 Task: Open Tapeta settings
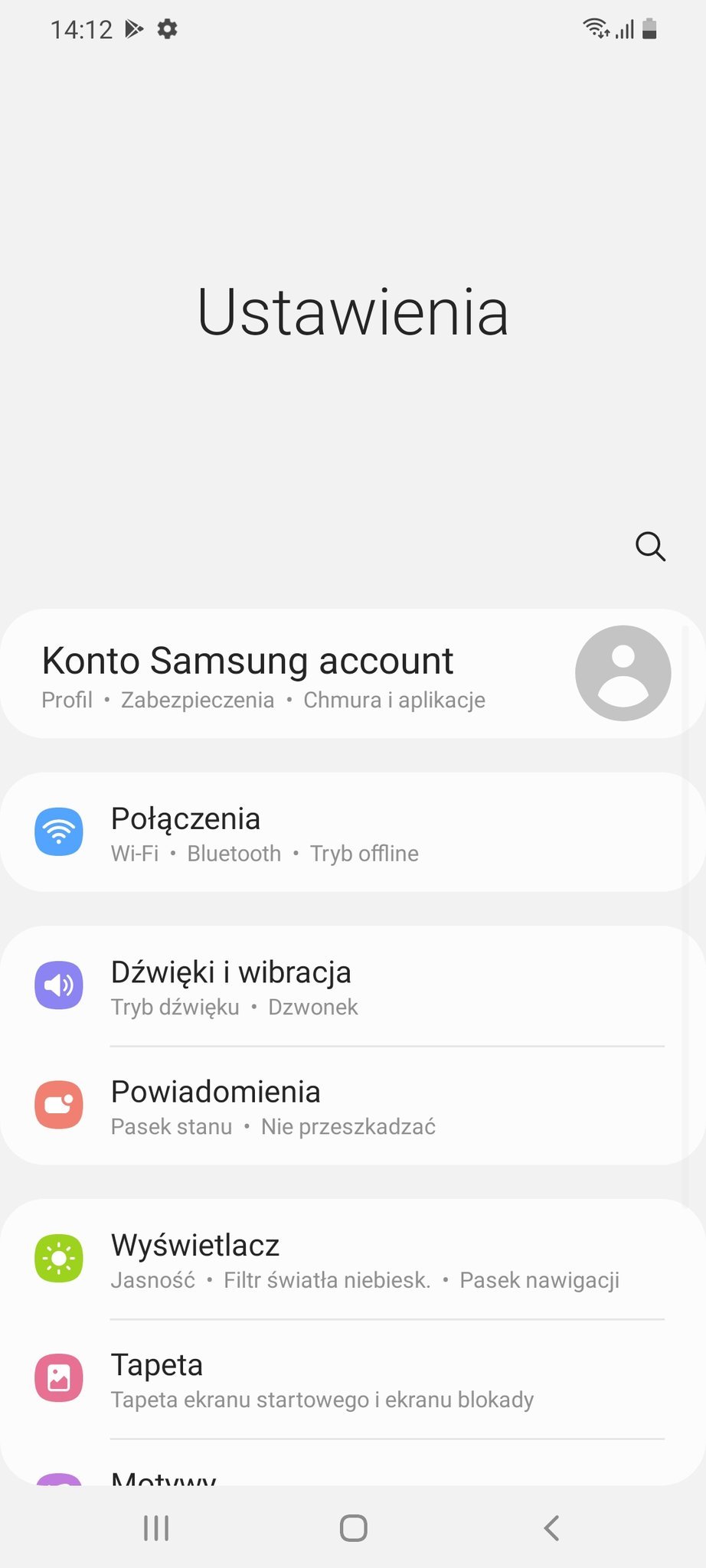tap(353, 1379)
